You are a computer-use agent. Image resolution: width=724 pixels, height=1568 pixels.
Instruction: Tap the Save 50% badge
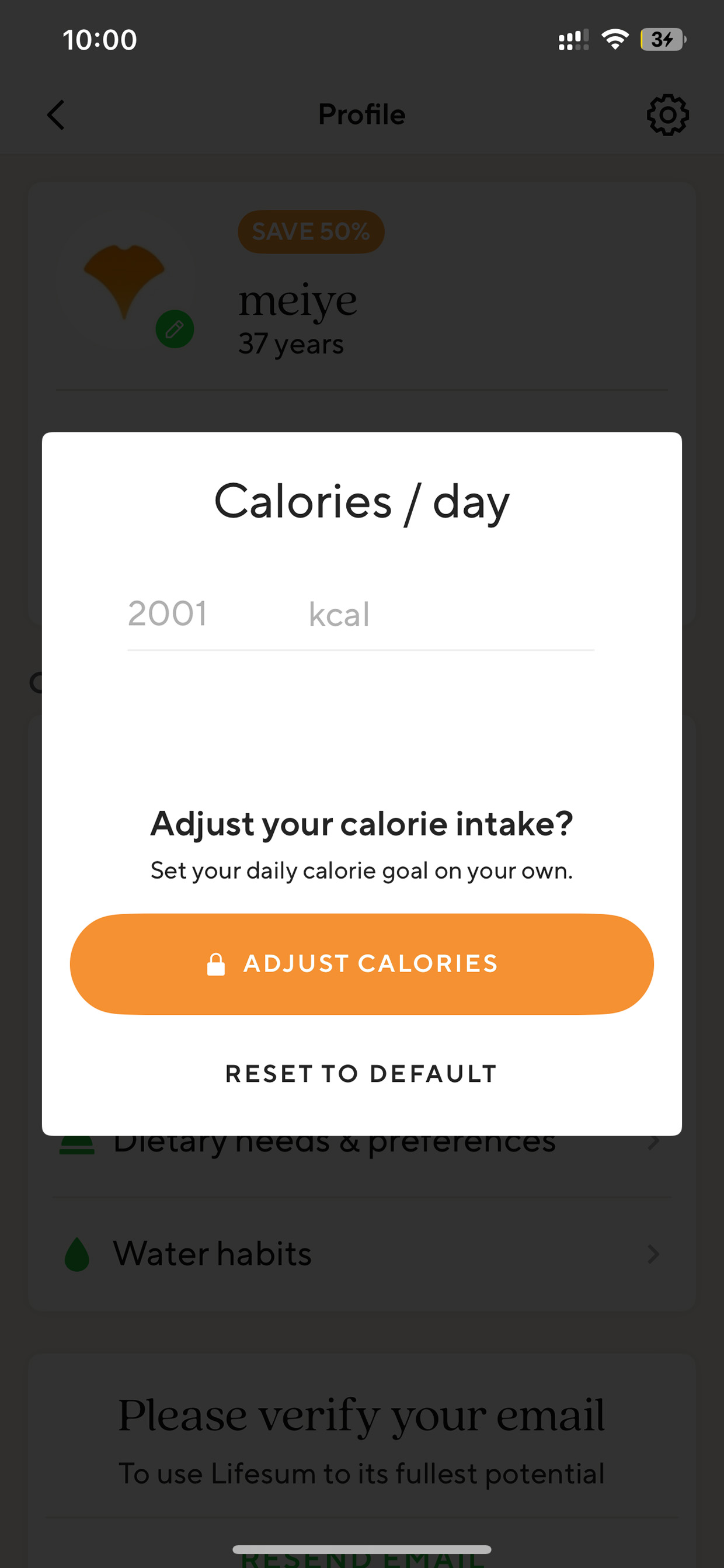point(311,231)
